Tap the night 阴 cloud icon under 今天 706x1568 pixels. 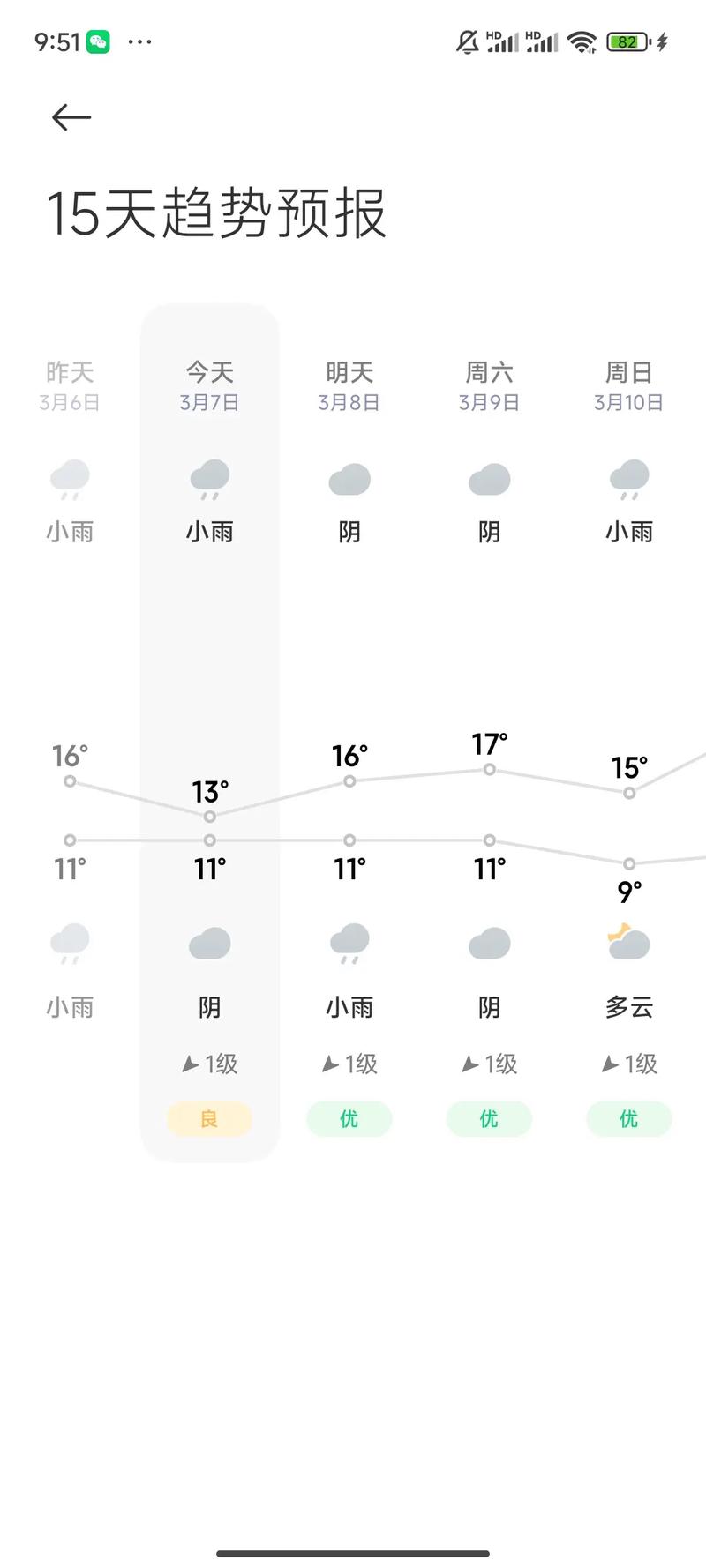tap(209, 942)
